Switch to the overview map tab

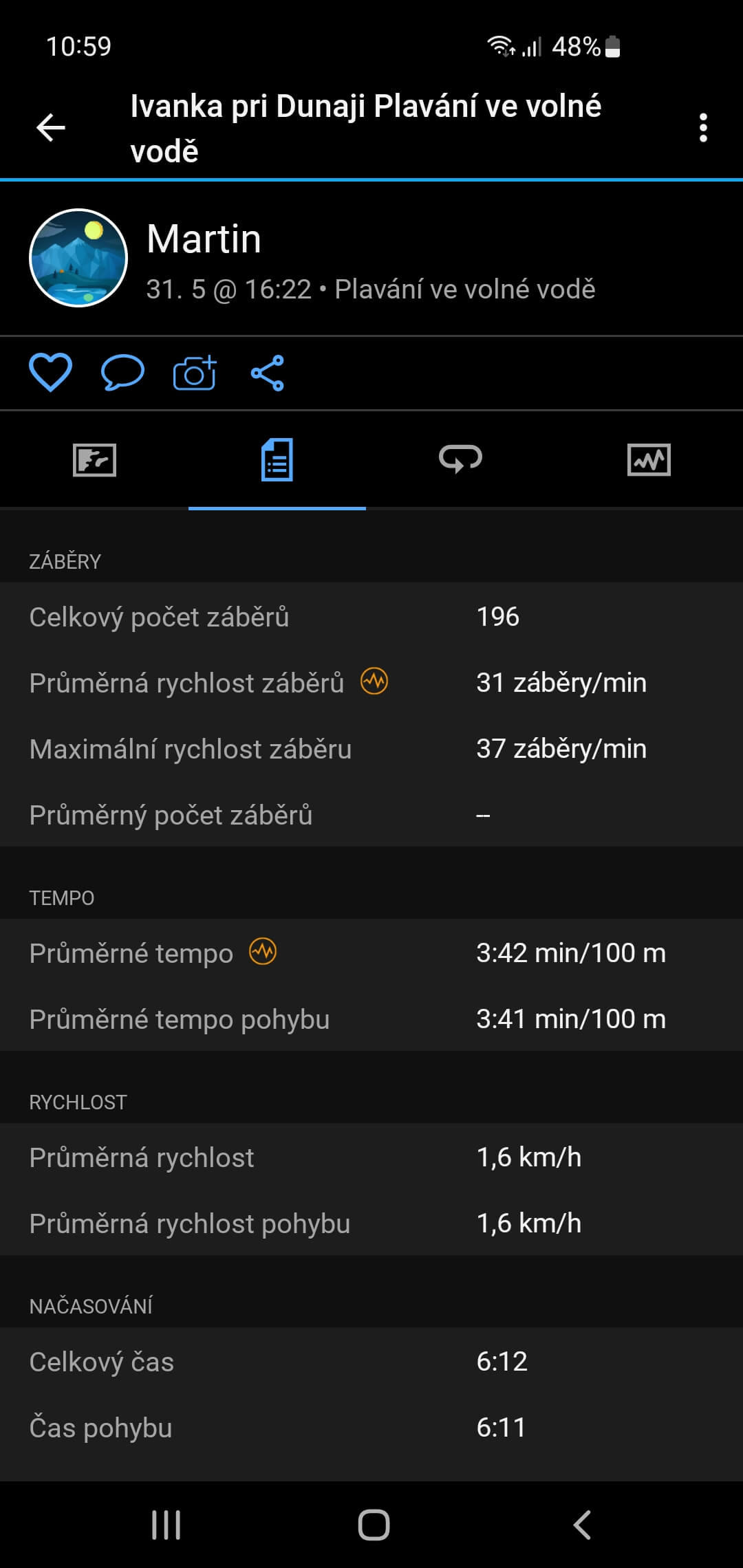(94, 459)
